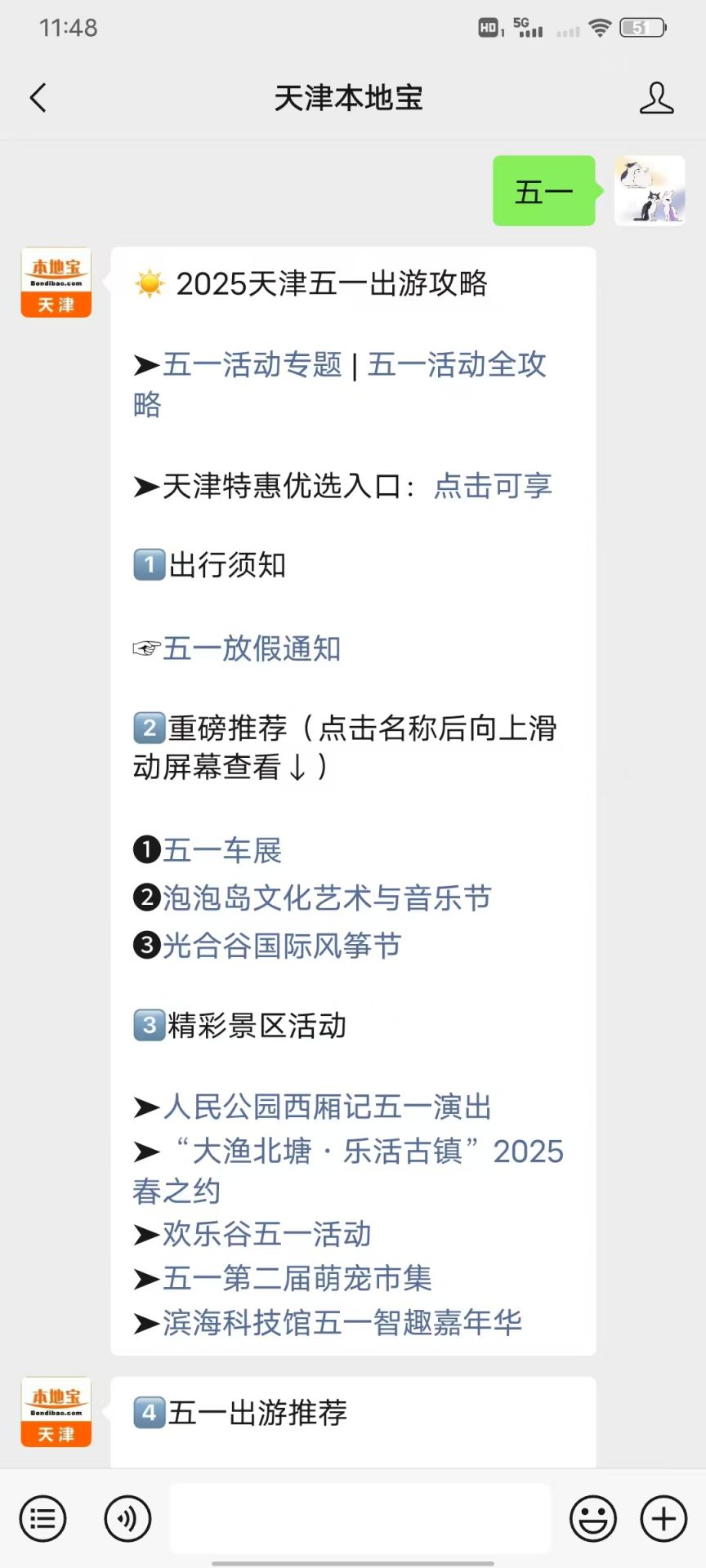The width and height of the screenshot is (706, 1568).
Task: Open the plus attachments menu
Action: [664, 1519]
